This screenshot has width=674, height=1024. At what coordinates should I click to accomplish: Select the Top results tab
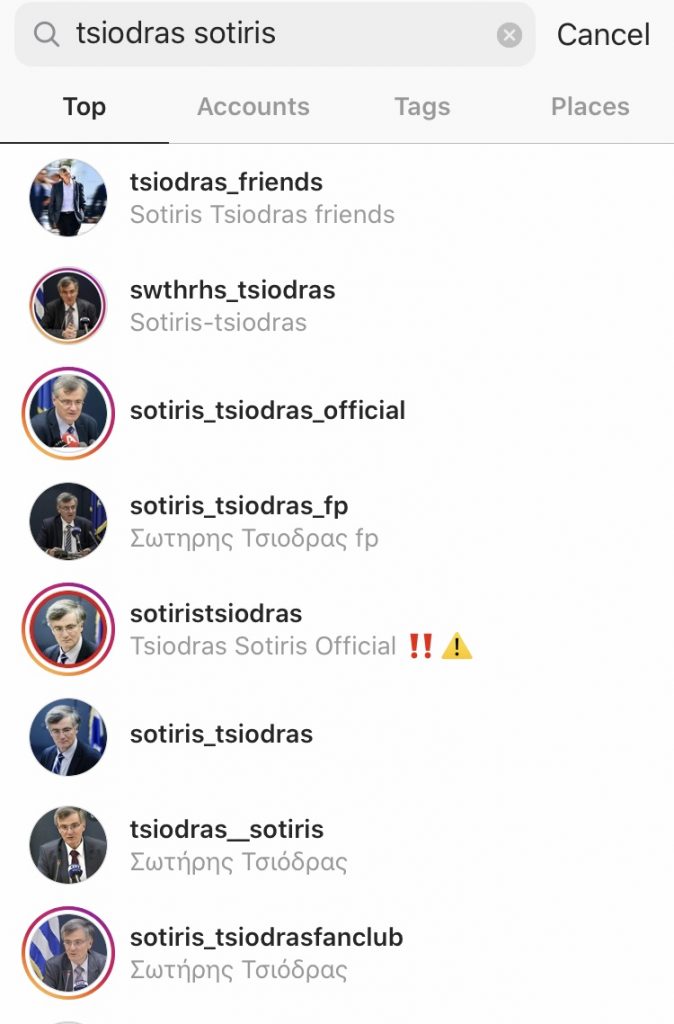pos(84,107)
